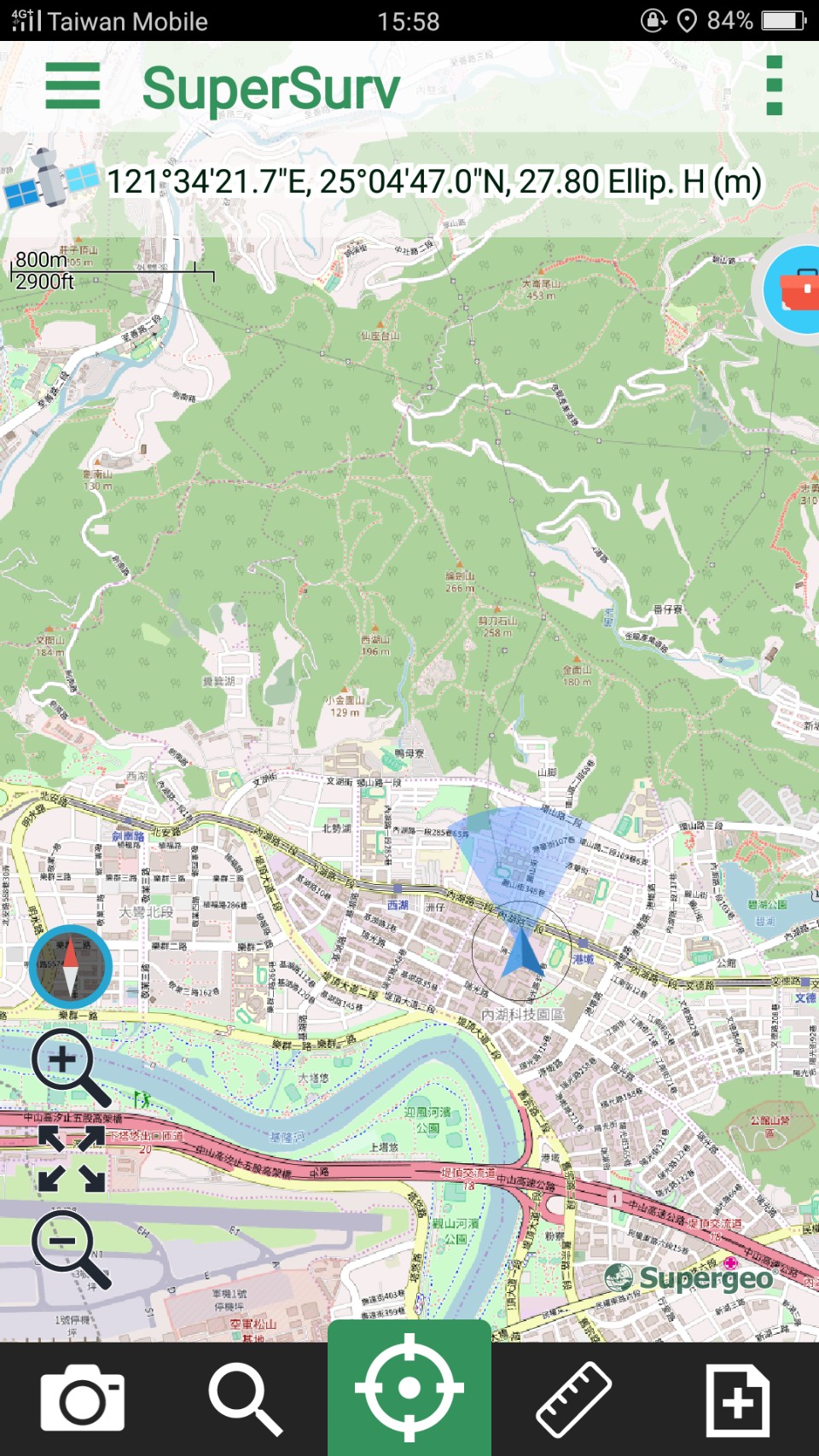Add a new feature document
This screenshot has width=819, height=1456.
point(738,1400)
